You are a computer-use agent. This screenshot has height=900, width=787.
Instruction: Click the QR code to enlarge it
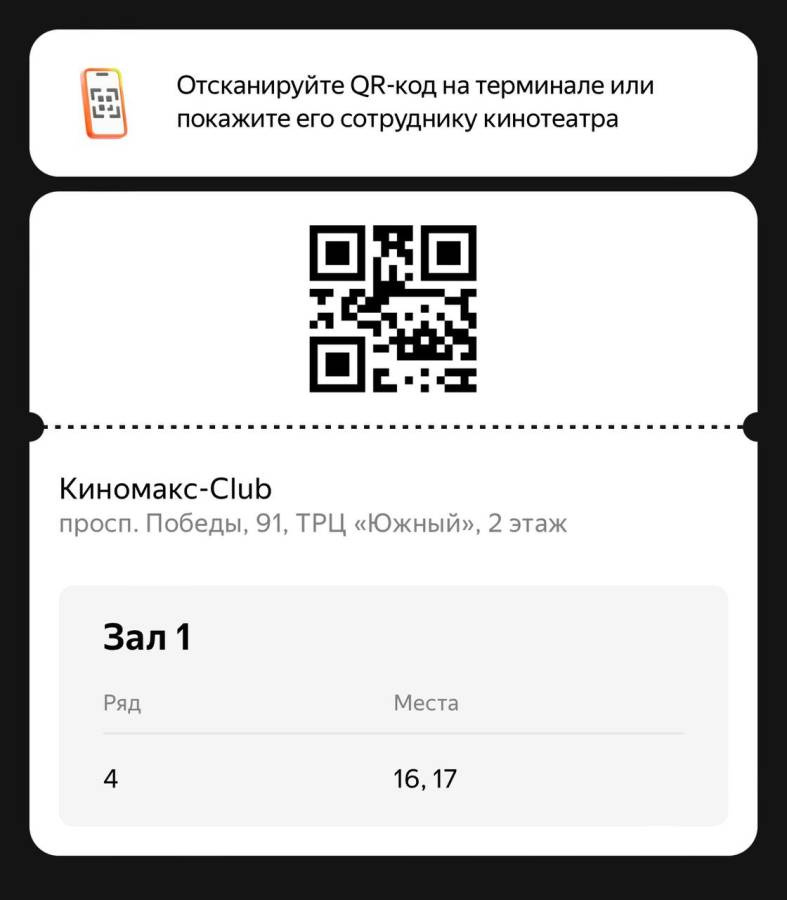click(x=394, y=310)
